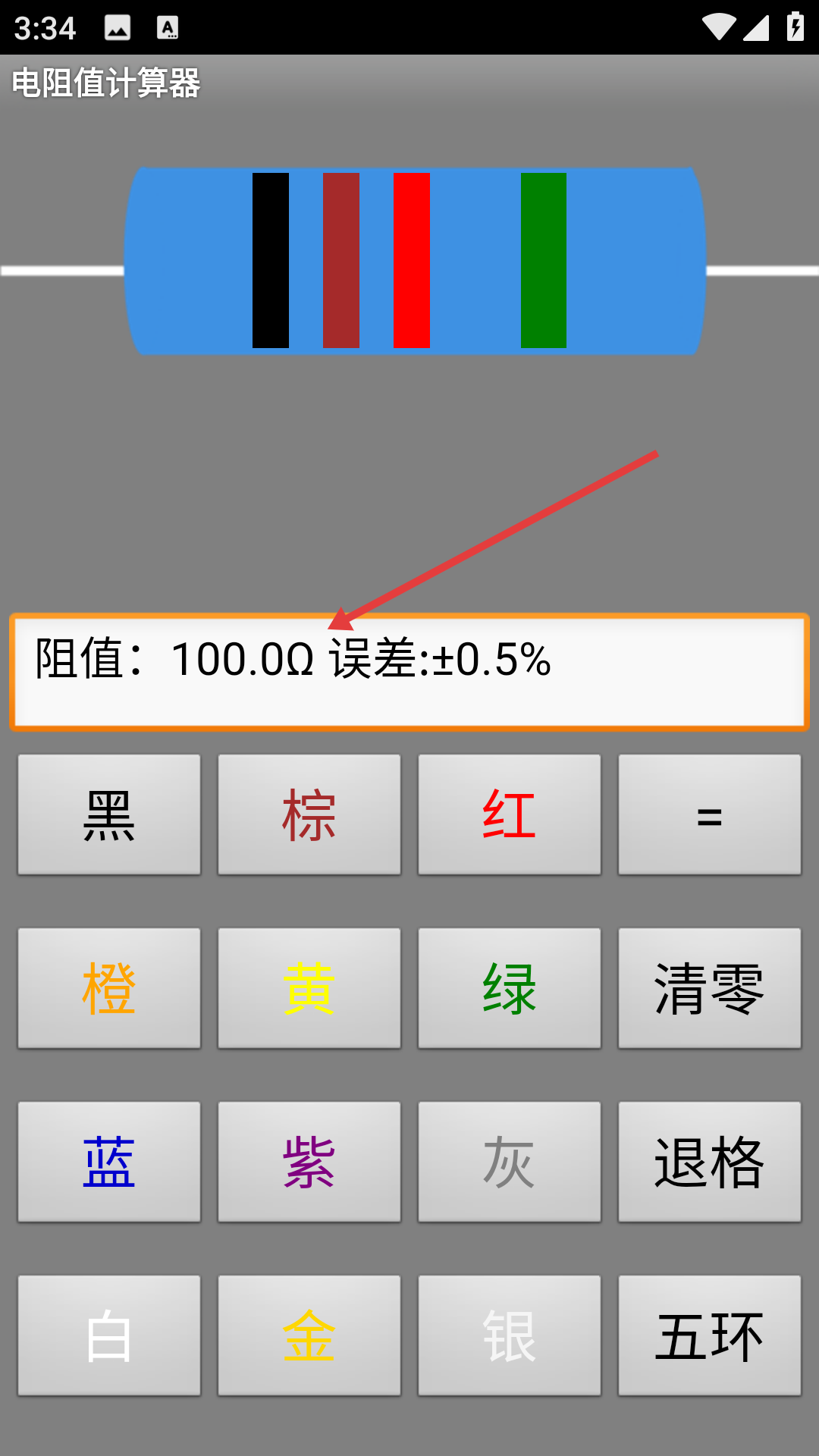The image size is (819, 1456).
Task: Tap the resistance value result field
Action: point(409,672)
